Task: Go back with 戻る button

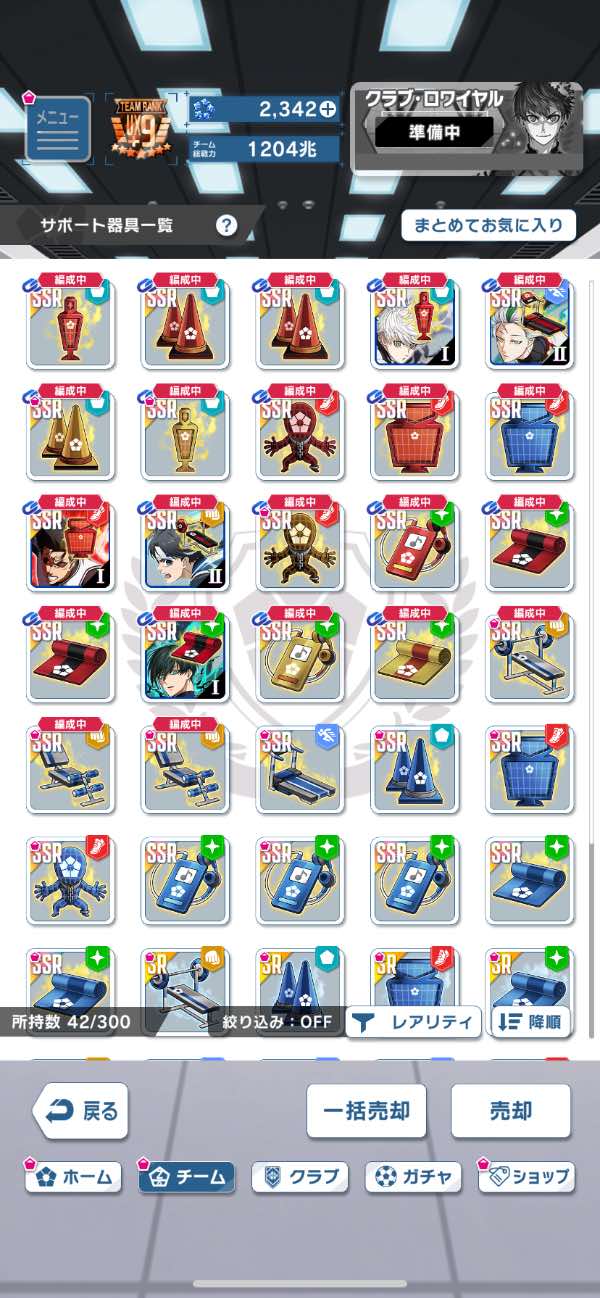Action: [x=82, y=1111]
